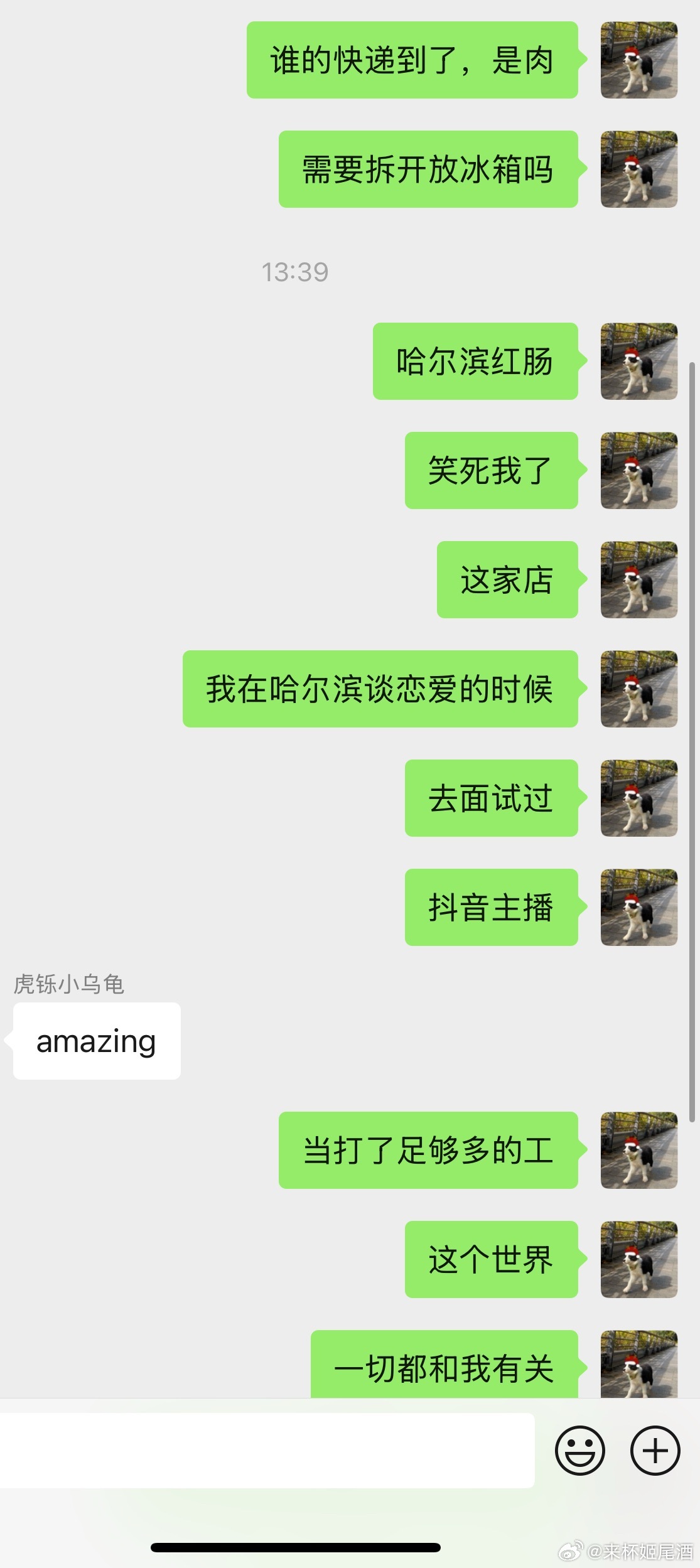Open the plus attachment menu
Viewport: 700px width, 1568px height.
pyautogui.click(x=655, y=1450)
